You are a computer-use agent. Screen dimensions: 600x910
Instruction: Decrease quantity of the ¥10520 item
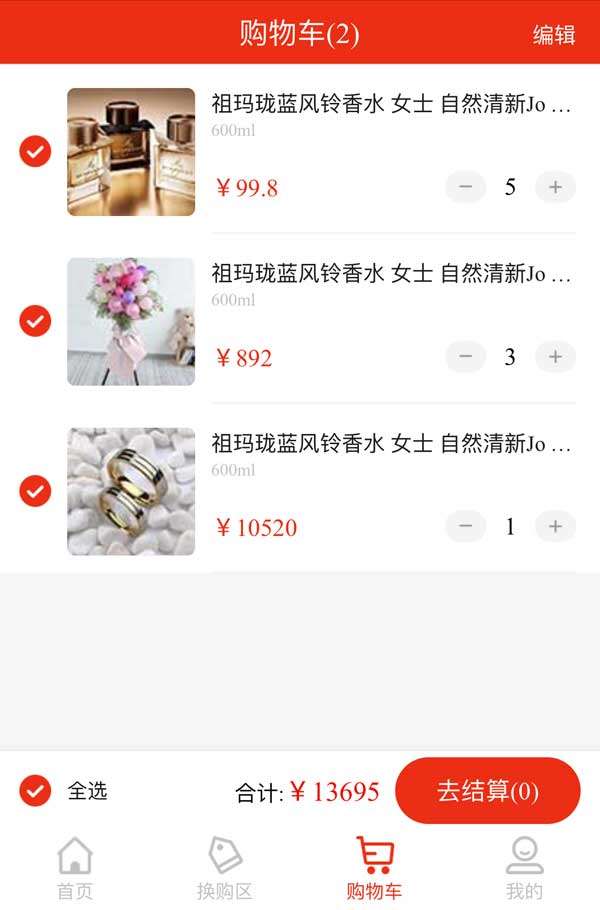[x=465, y=527]
